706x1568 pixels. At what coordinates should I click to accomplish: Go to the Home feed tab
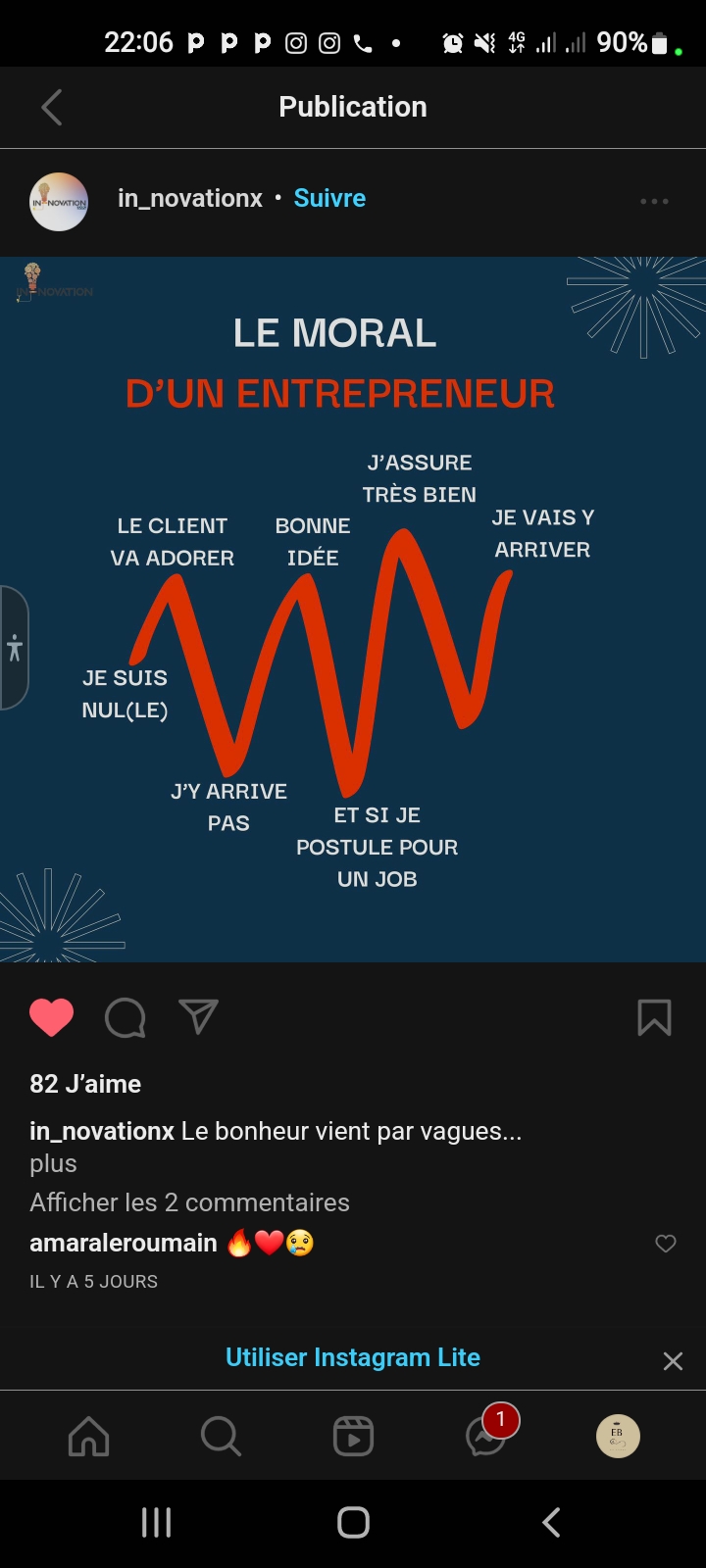tap(88, 1437)
